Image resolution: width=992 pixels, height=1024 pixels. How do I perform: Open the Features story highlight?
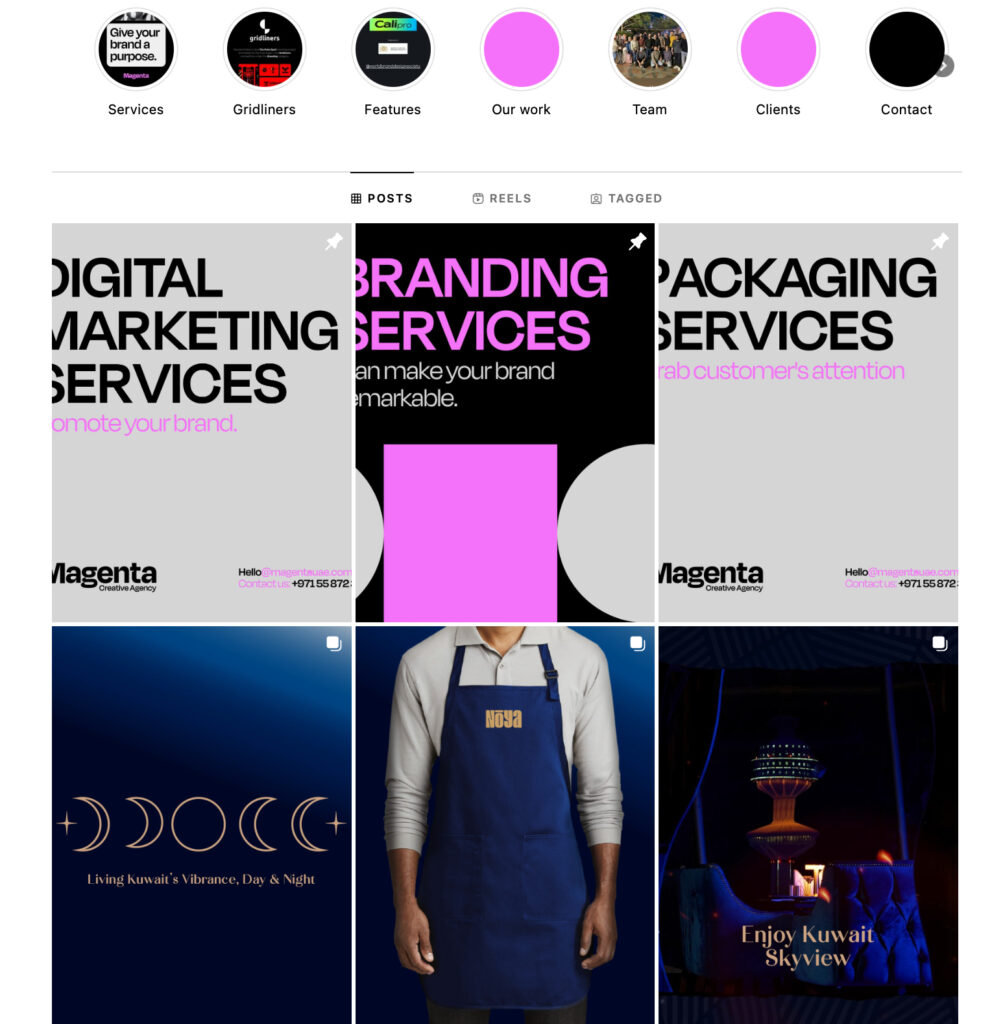click(x=392, y=48)
